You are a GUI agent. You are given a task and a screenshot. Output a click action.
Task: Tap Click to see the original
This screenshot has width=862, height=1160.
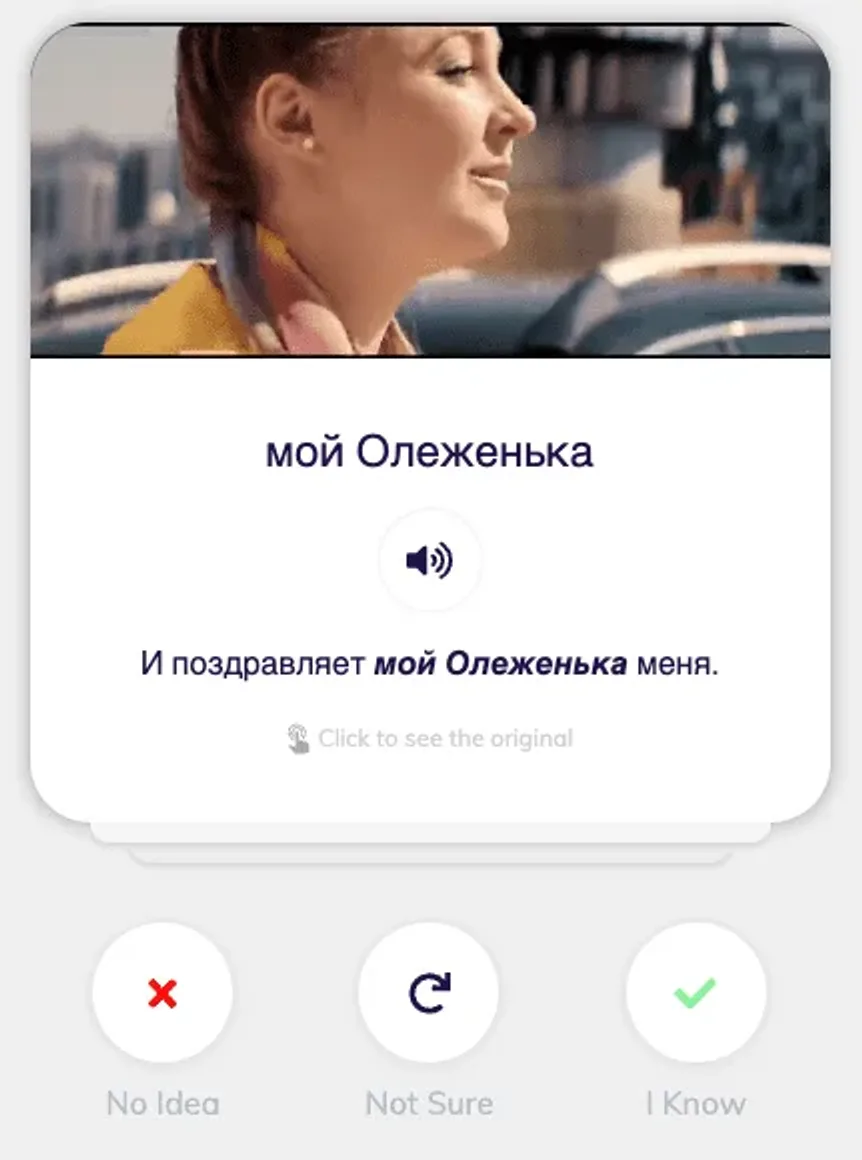pos(430,738)
